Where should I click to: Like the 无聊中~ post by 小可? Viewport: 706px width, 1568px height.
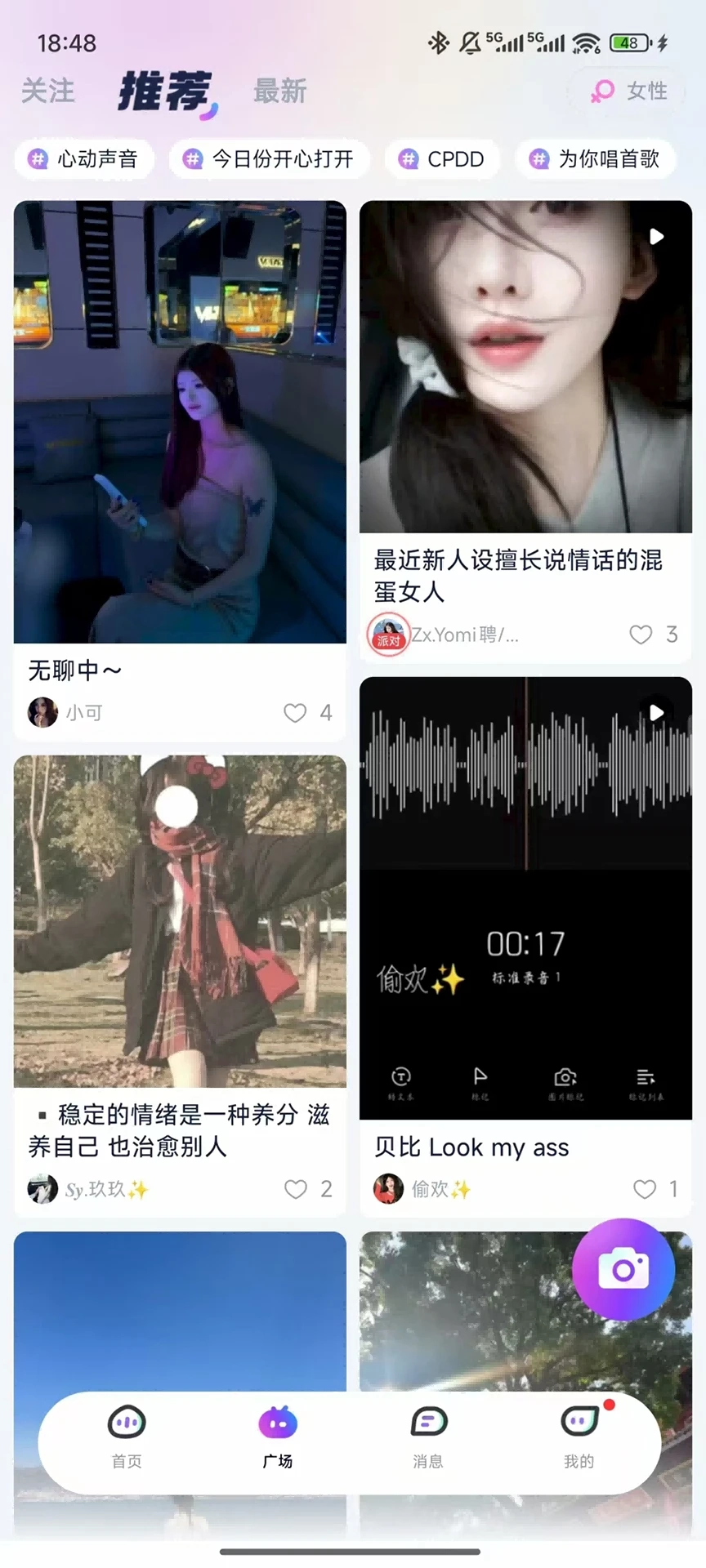click(295, 712)
